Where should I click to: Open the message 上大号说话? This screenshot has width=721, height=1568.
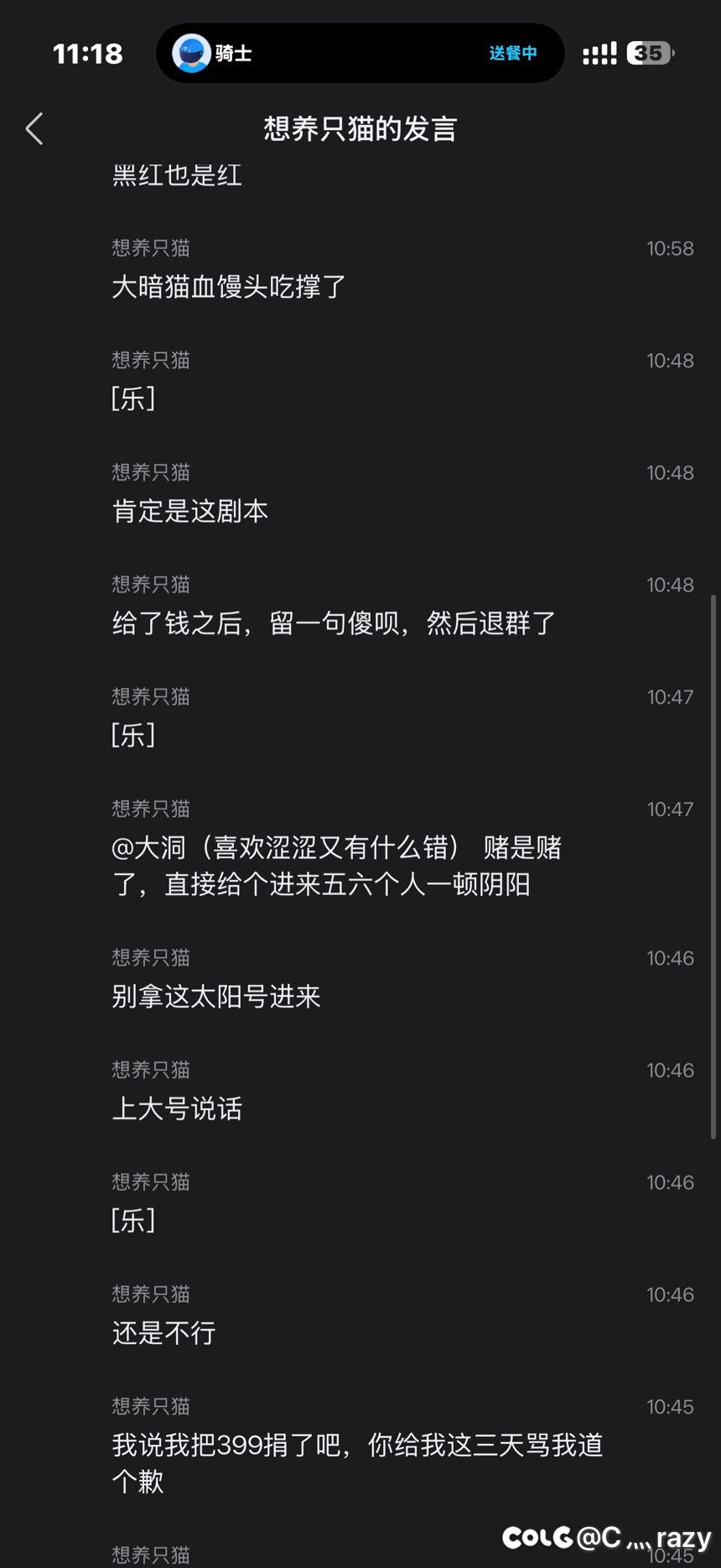360,1091
